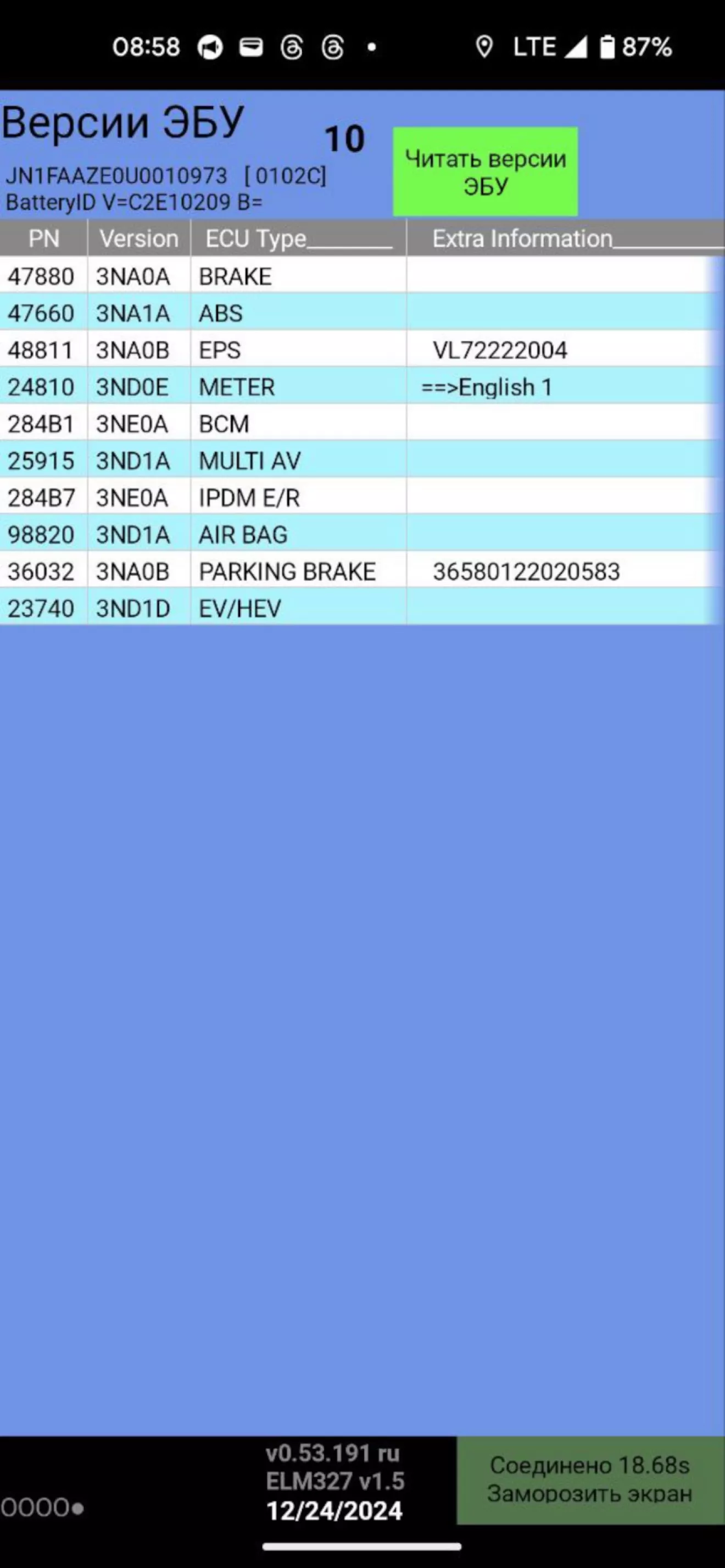Viewport: 725px width, 1568px height.
Task: Tap the Читать версии ЭБУ button
Action: [485, 171]
